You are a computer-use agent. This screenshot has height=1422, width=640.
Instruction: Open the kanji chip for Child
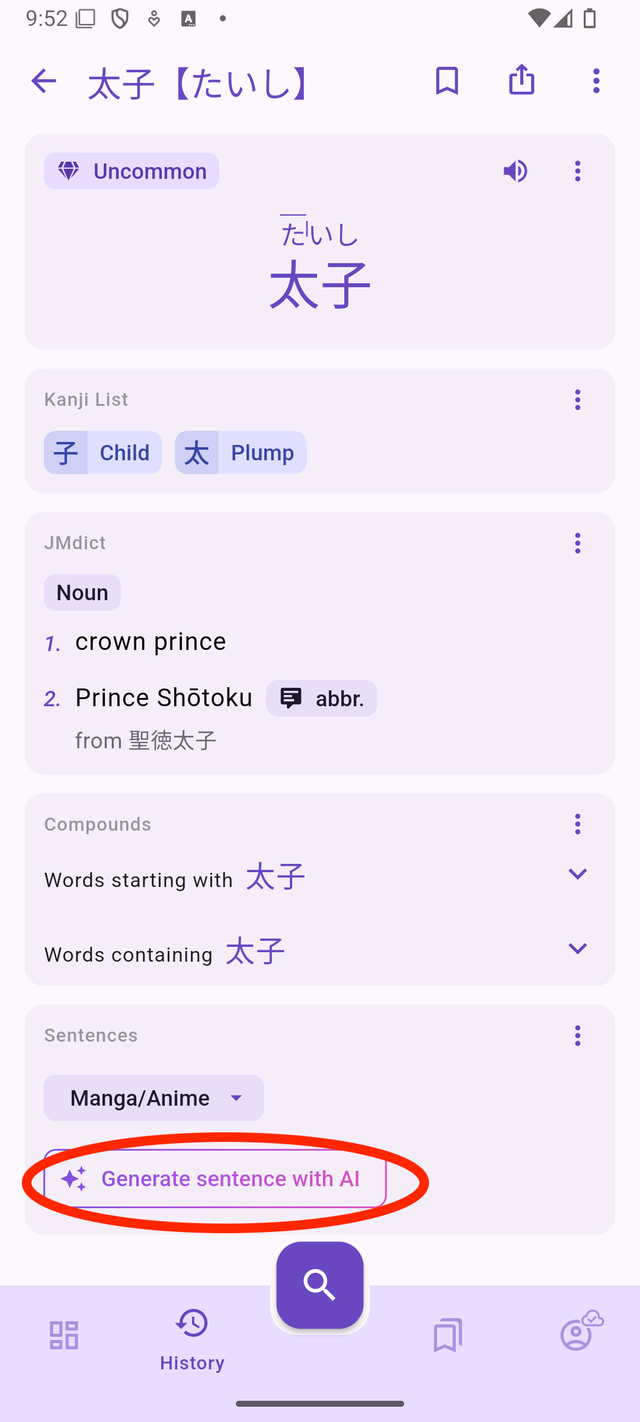(103, 453)
